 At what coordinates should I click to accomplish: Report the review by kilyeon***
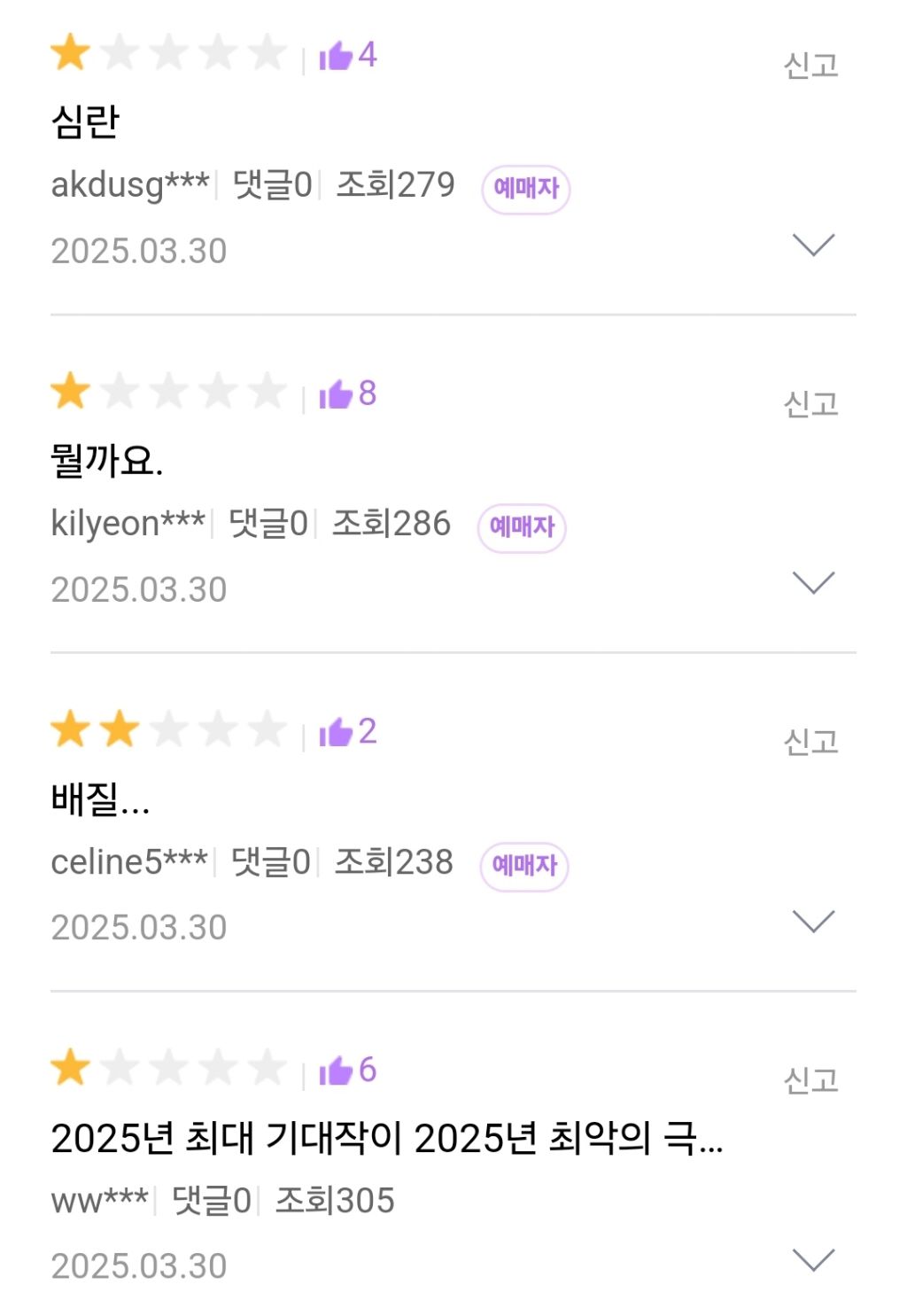[810, 404]
